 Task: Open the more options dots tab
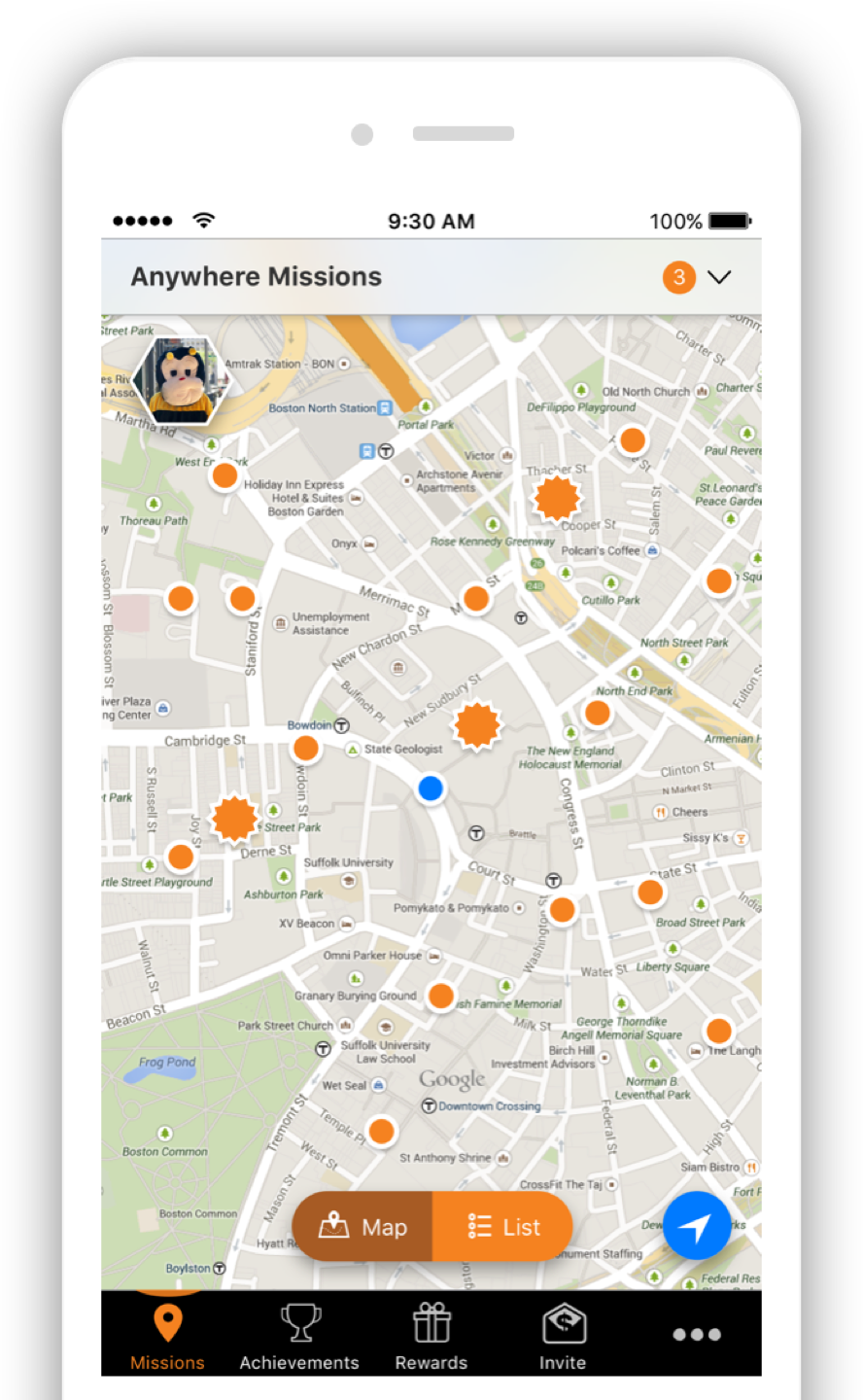coord(697,1335)
